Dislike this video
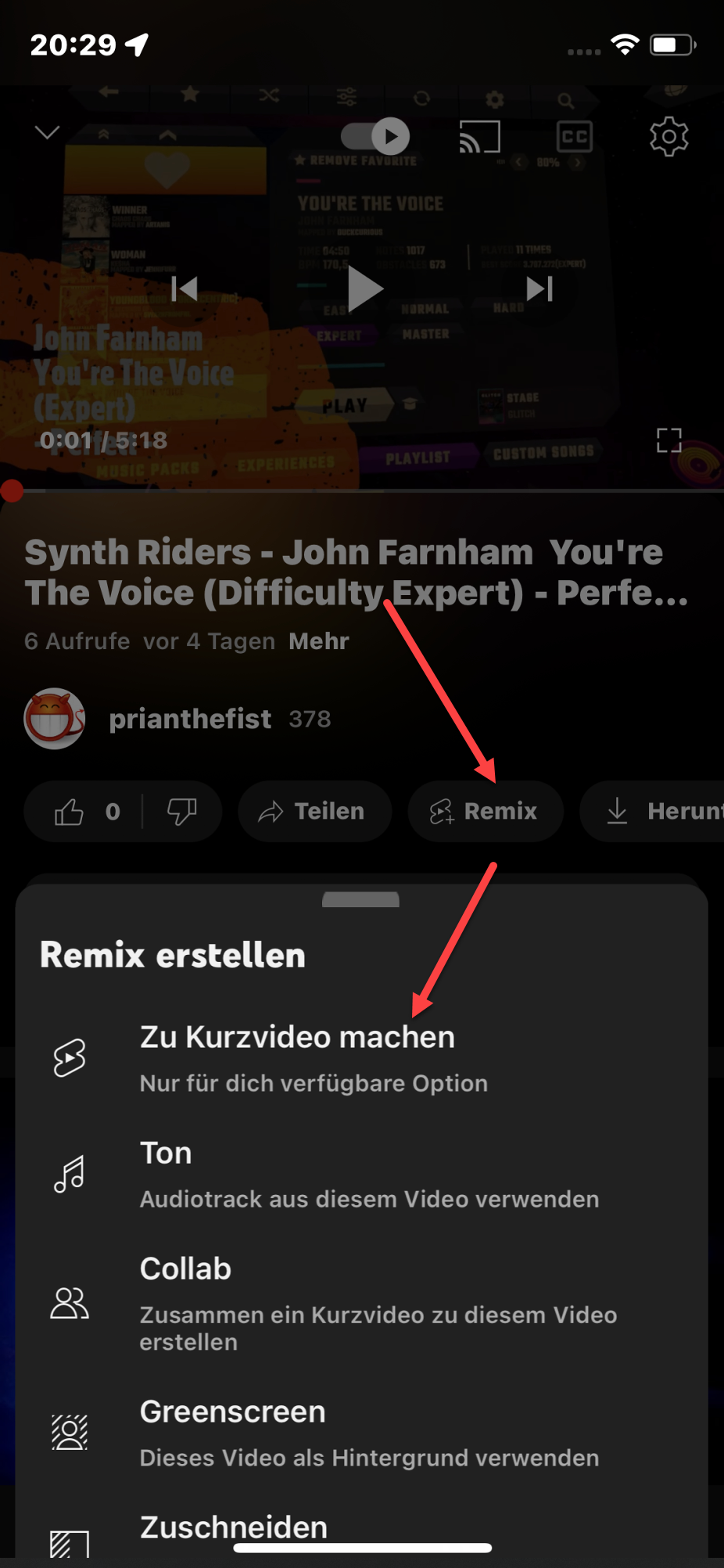Image resolution: width=724 pixels, height=1568 pixels. tap(181, 812)
